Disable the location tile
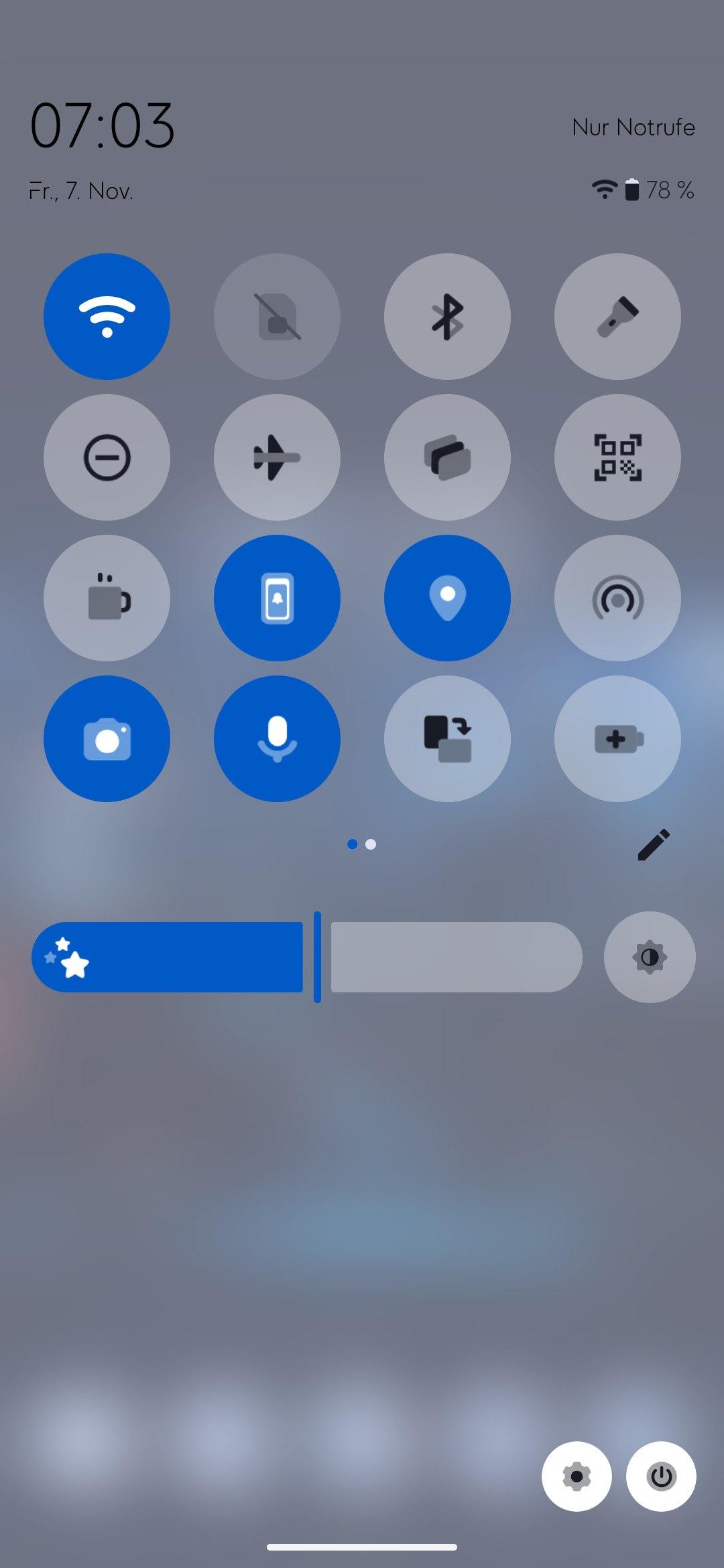Viewport: 724px width, 1568px height. click(447, 598)
